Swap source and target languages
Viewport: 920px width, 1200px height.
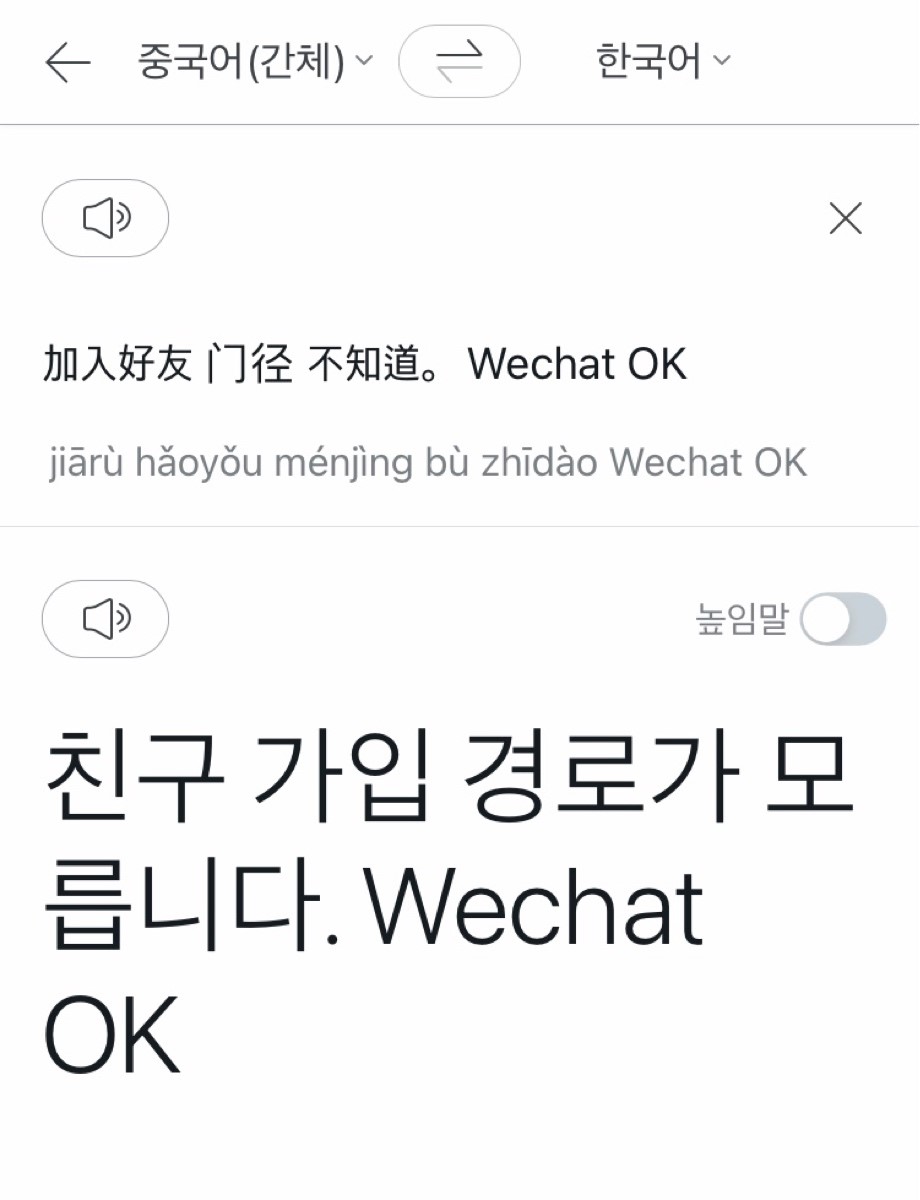(x=459, y=62)
